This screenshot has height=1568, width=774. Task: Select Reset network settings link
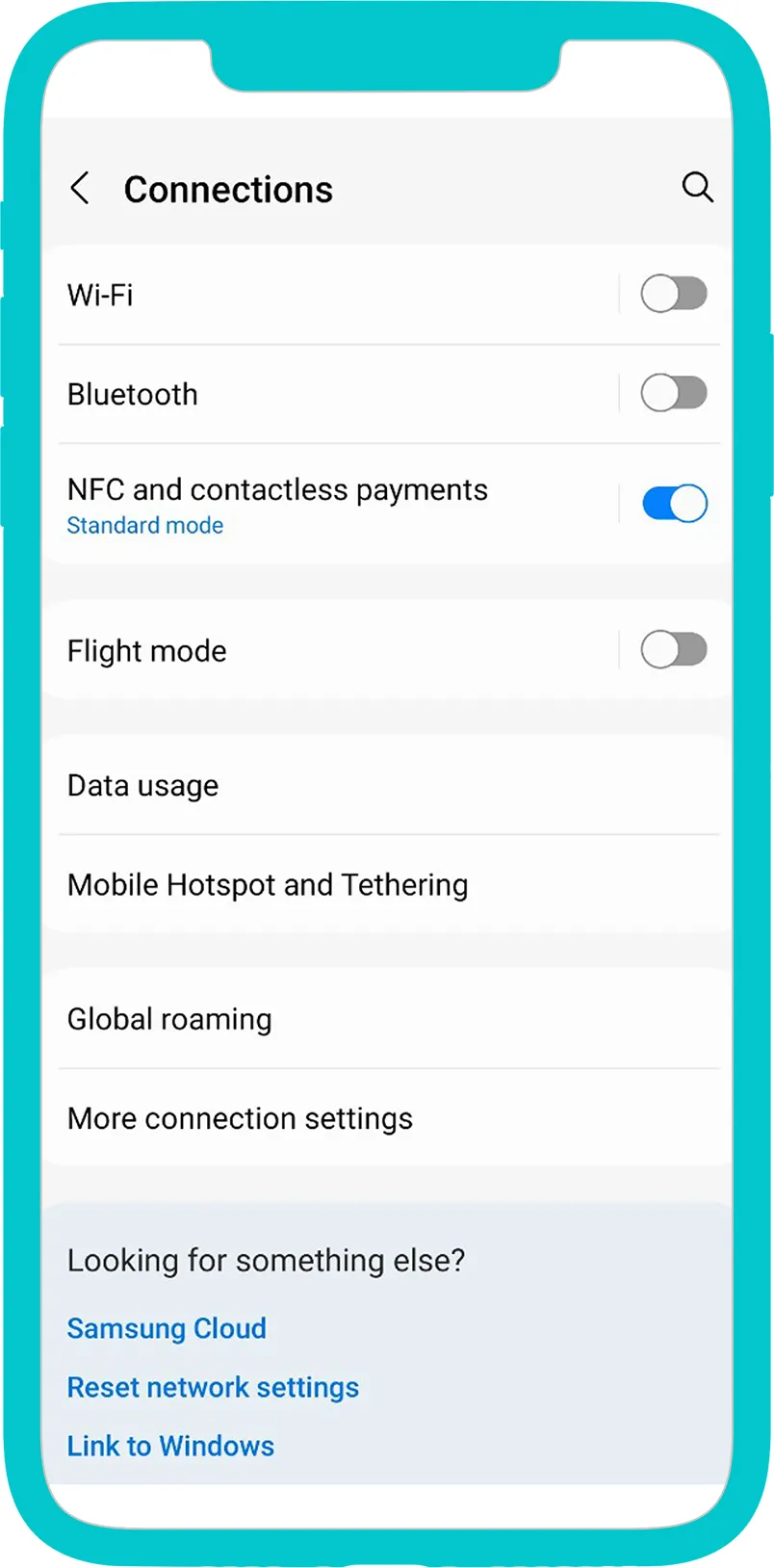[213, 1387]
